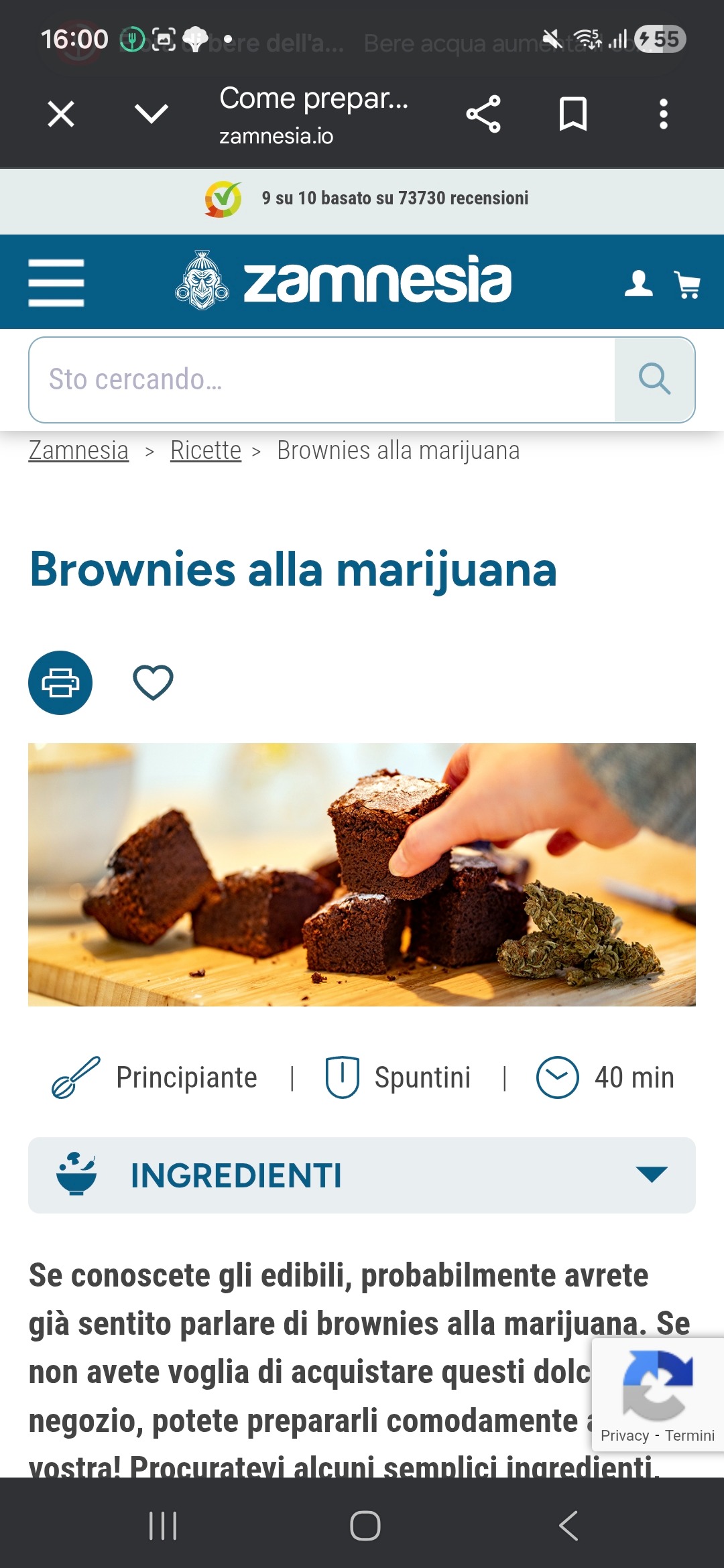Return to the home screen
The width and height of the screenshot is (724, 1568).
coord(365,1526)
